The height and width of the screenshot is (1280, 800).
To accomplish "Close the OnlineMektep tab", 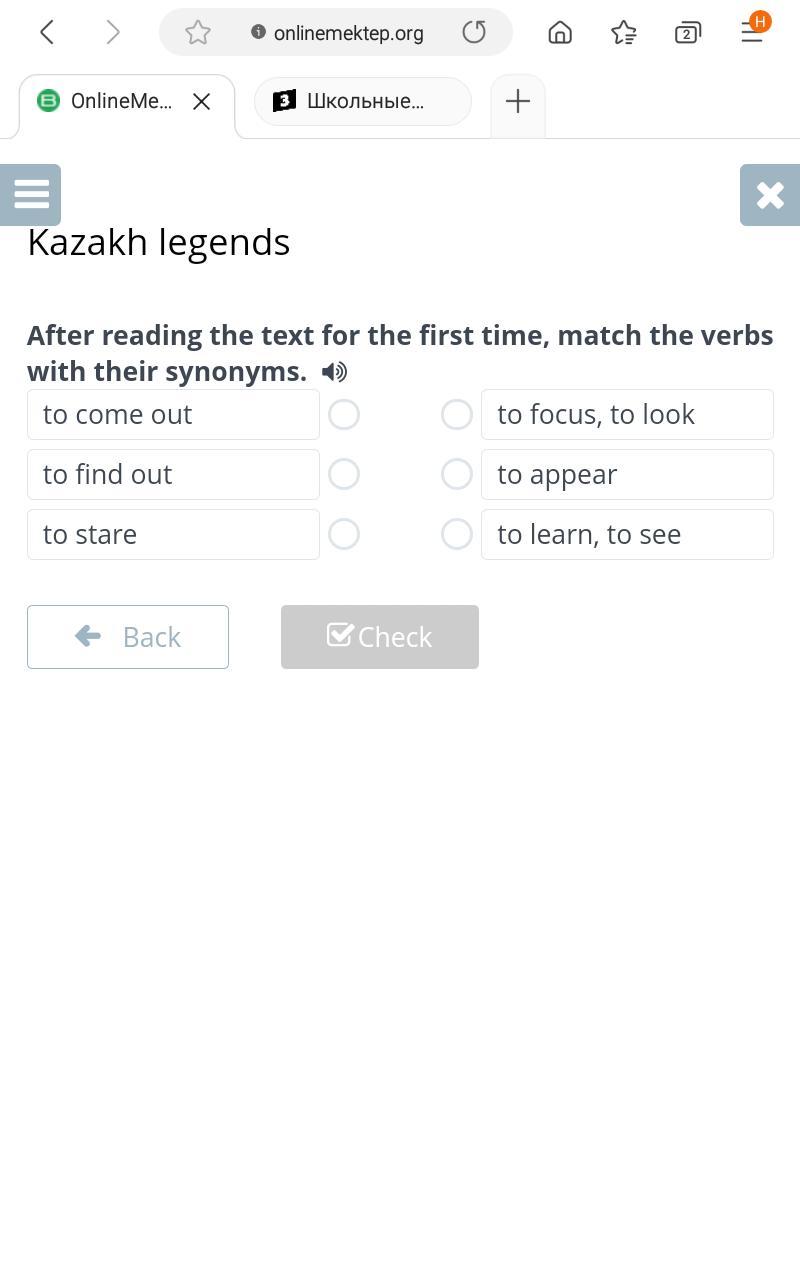I will [x=201, y=101].
